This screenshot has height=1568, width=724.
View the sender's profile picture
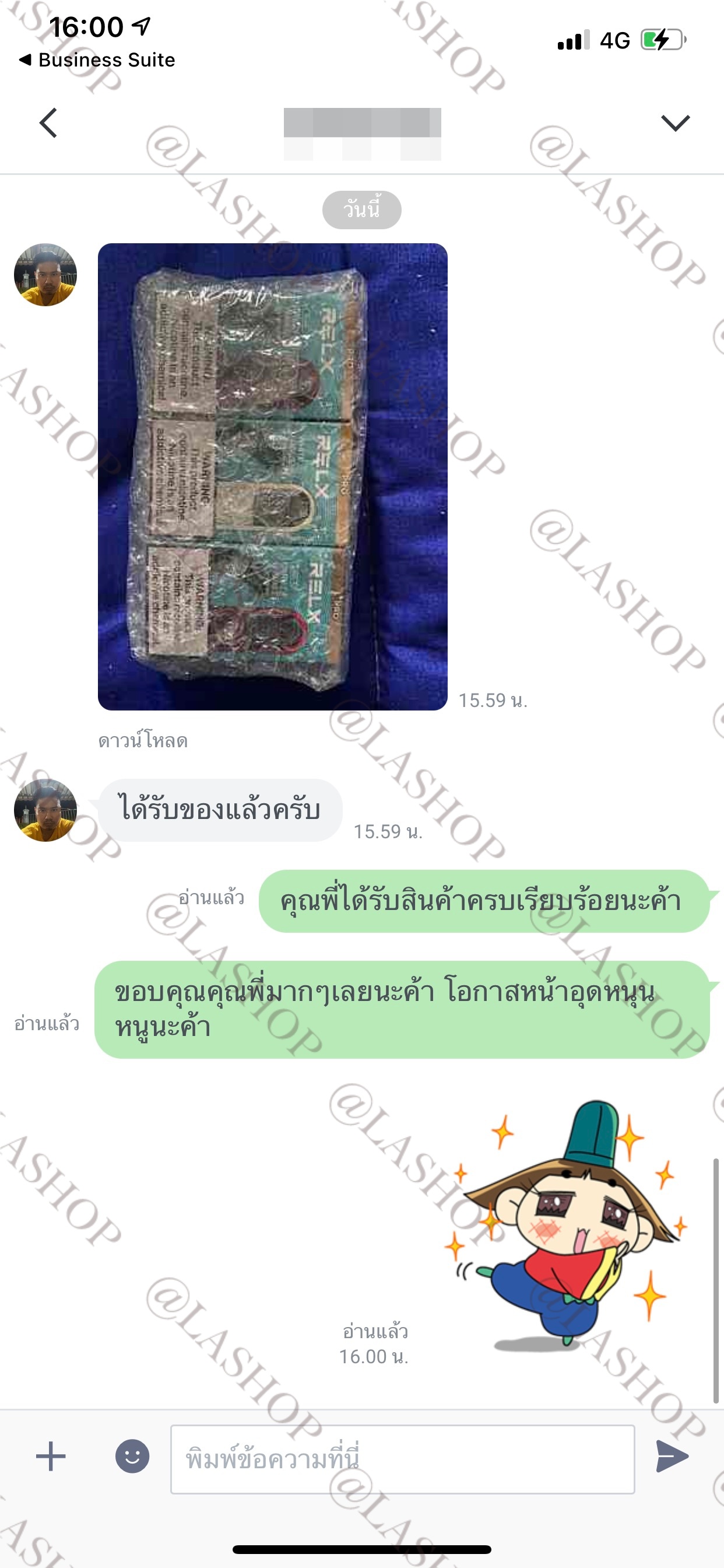45,275
